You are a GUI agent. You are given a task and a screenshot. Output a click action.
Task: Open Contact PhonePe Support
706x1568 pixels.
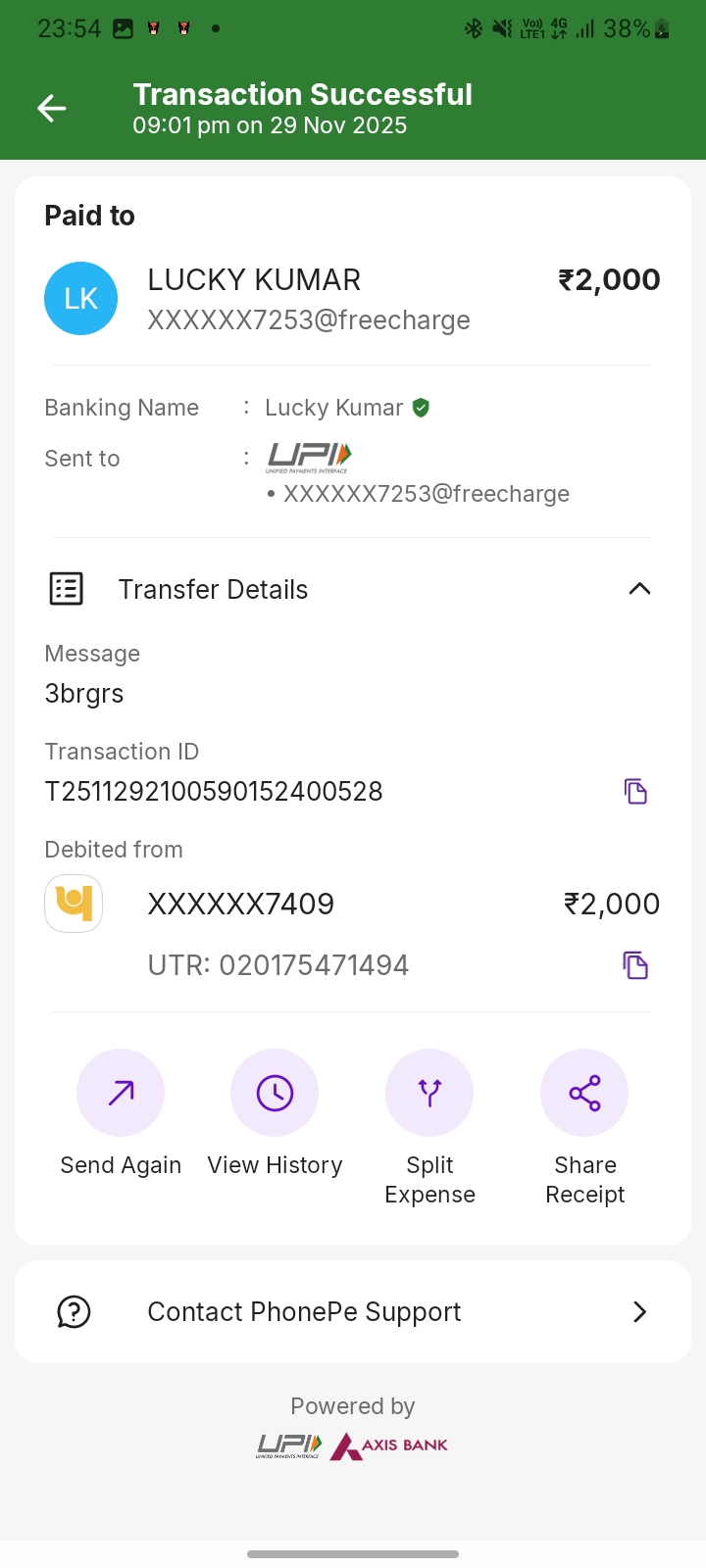pyautogui.click(x=353, y=1311)
